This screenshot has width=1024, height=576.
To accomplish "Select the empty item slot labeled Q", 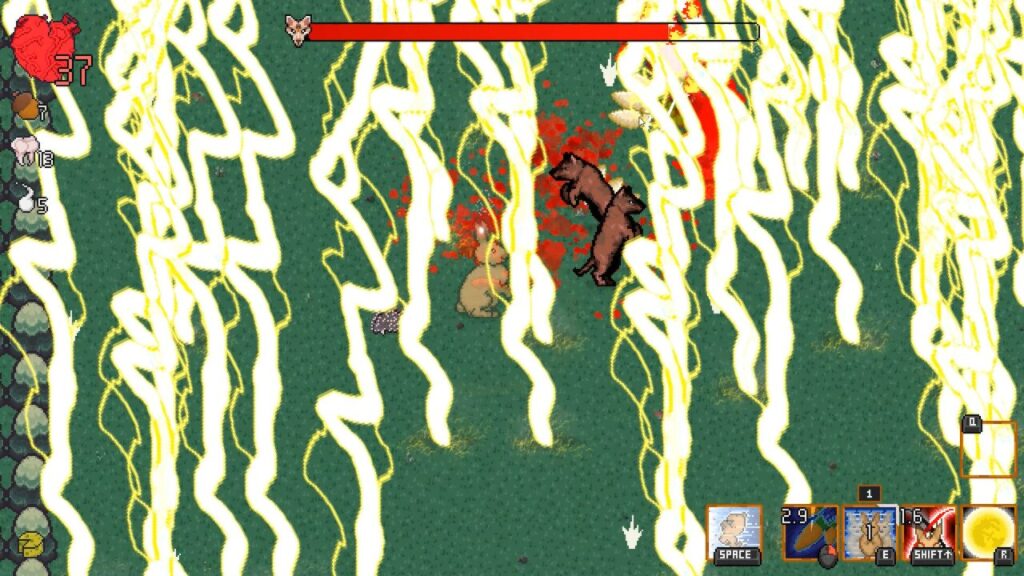I will coord(988,450).
